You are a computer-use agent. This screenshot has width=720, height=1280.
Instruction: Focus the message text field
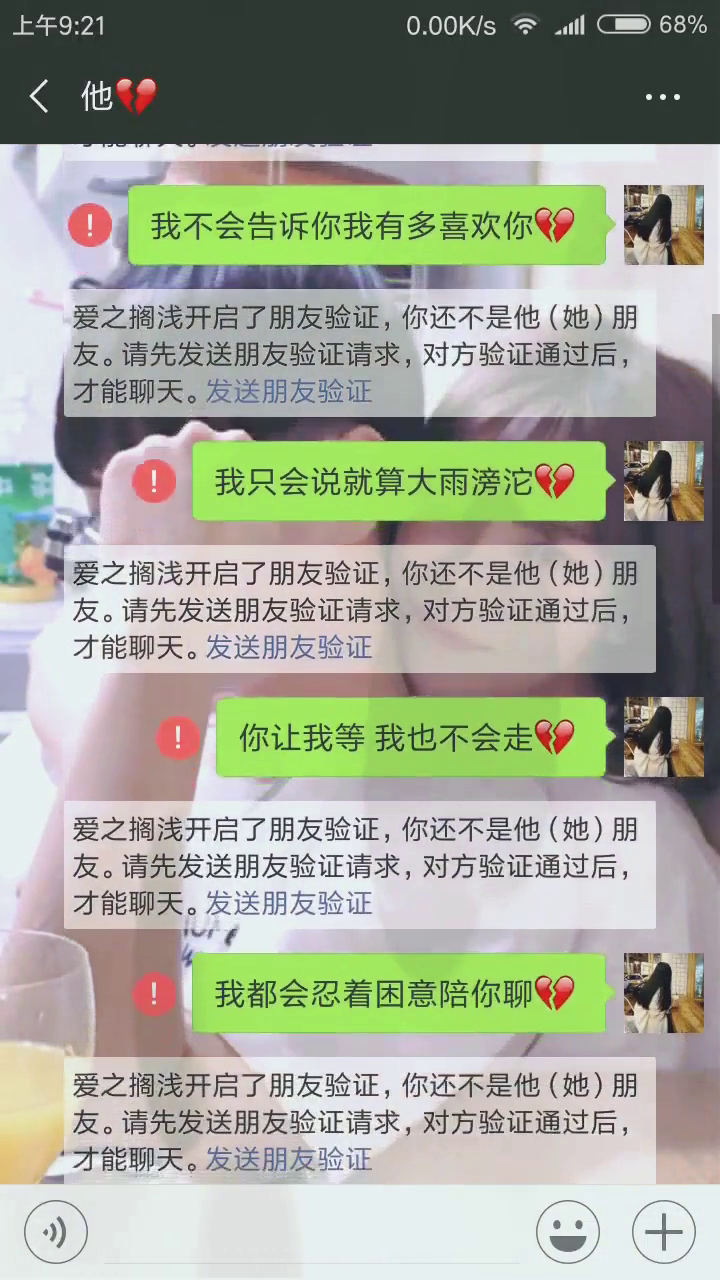coord(310,1232)
